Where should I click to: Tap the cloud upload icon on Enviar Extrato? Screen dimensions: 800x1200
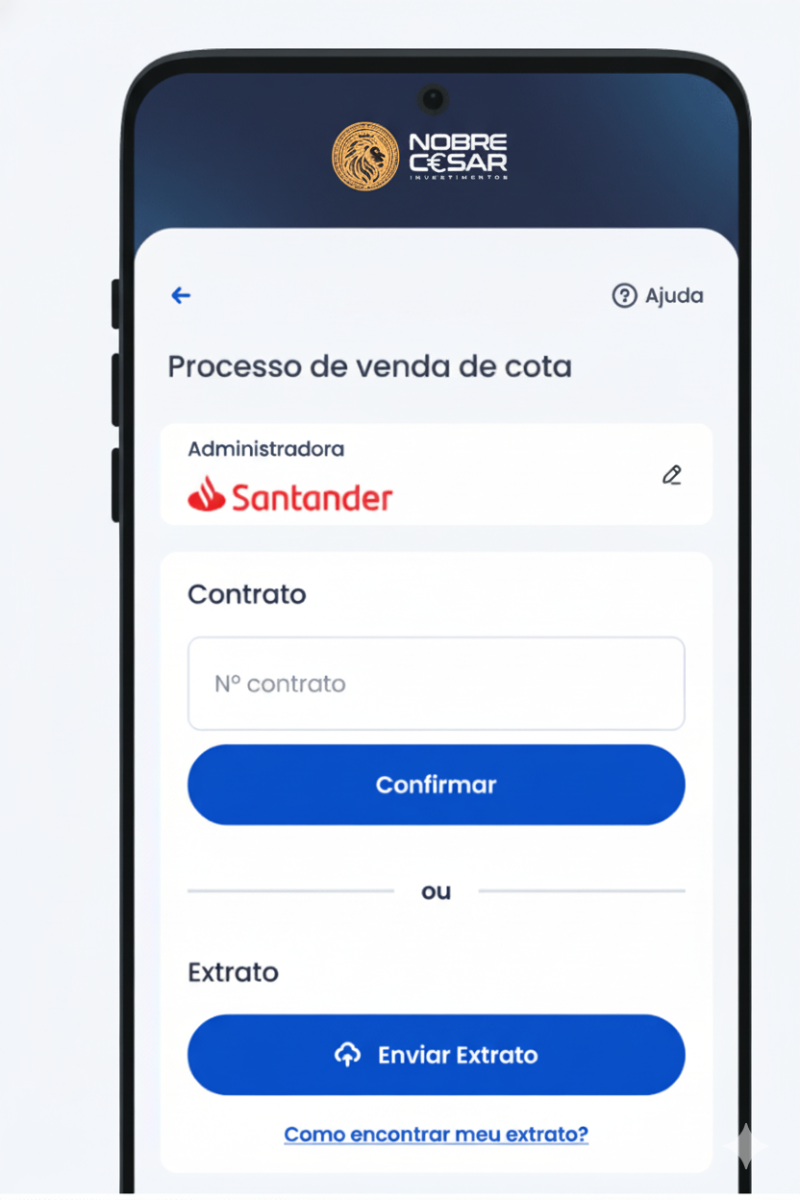tap(348, 1054)
